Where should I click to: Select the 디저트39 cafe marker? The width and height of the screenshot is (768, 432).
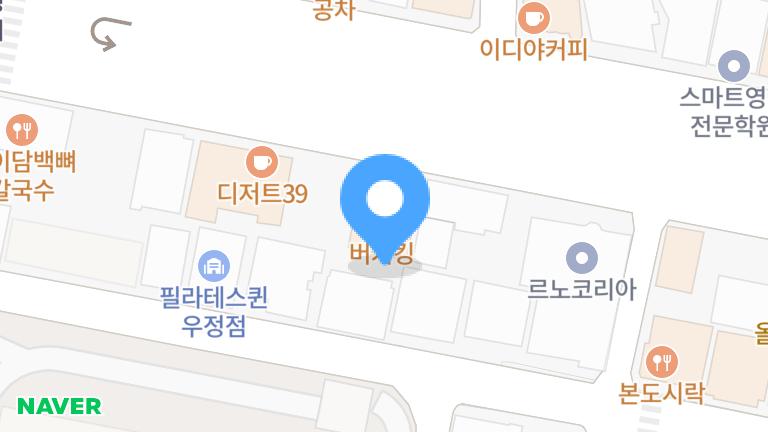point(262,160)
